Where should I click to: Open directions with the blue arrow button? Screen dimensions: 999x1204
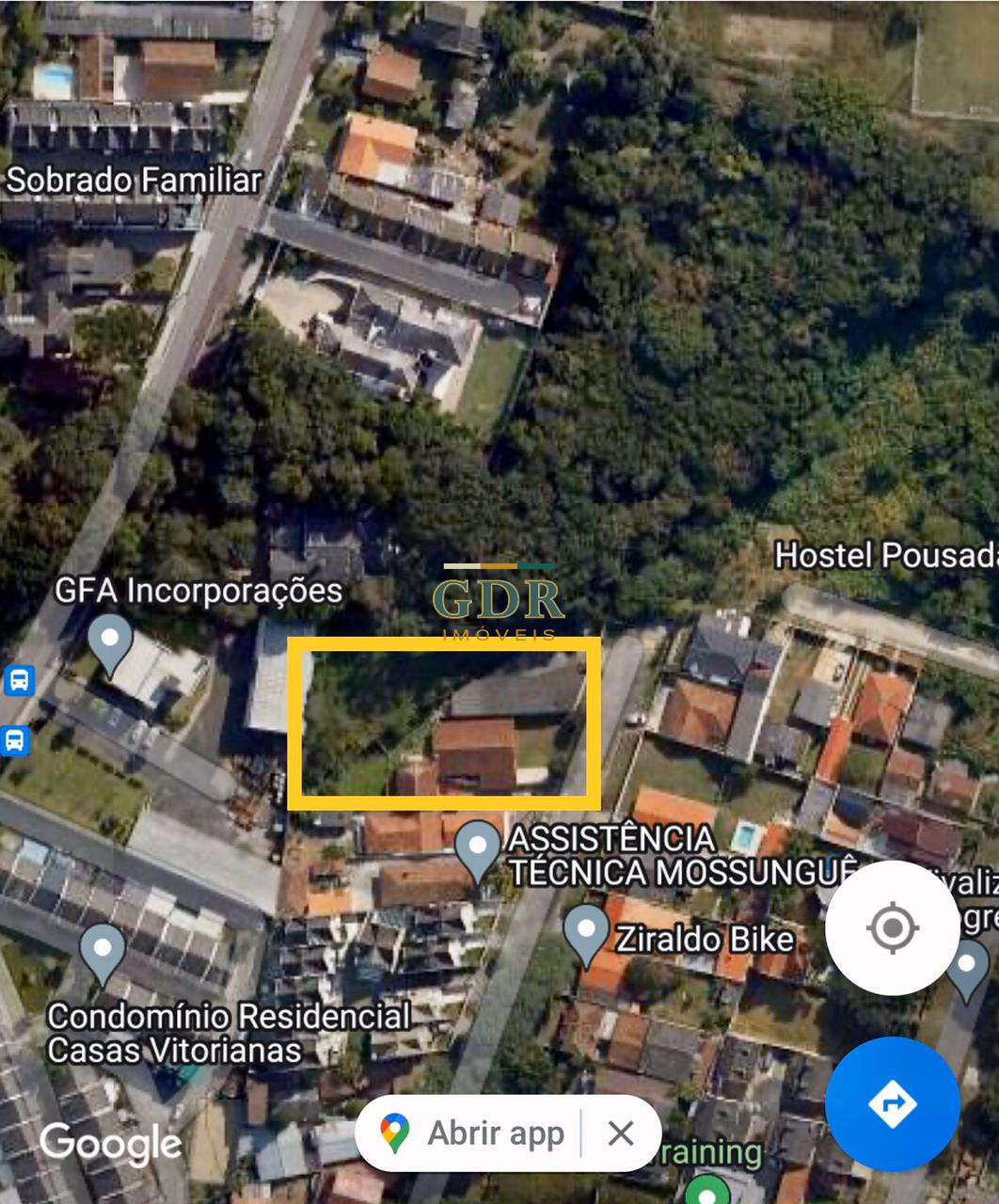(892, 1103)
